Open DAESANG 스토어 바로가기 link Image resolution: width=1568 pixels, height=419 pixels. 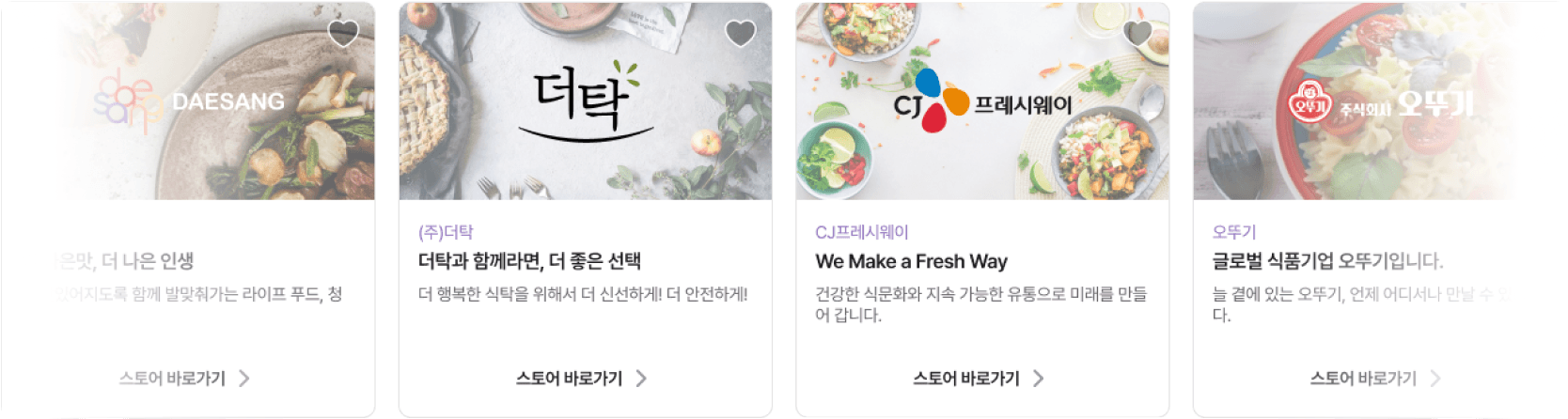pos(184,379)
